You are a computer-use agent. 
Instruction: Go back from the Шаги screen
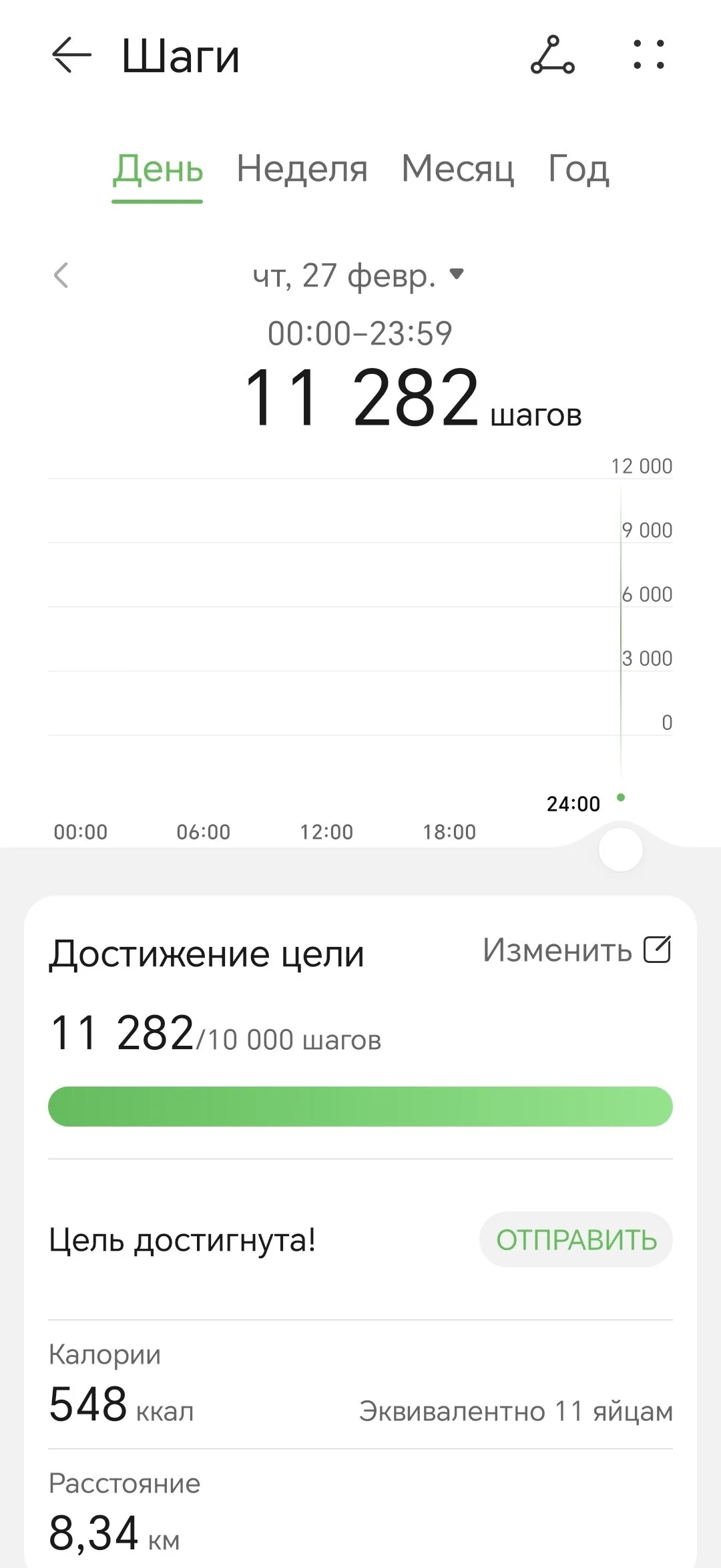(x=71, y=55)
